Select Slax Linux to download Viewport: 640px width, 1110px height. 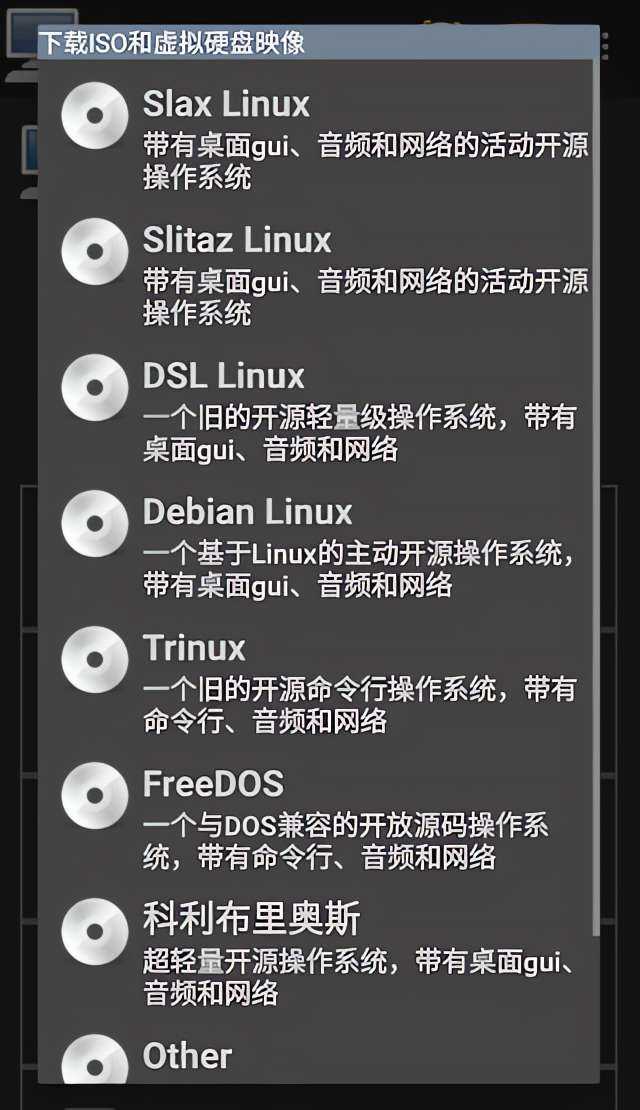tap(317, 137)
